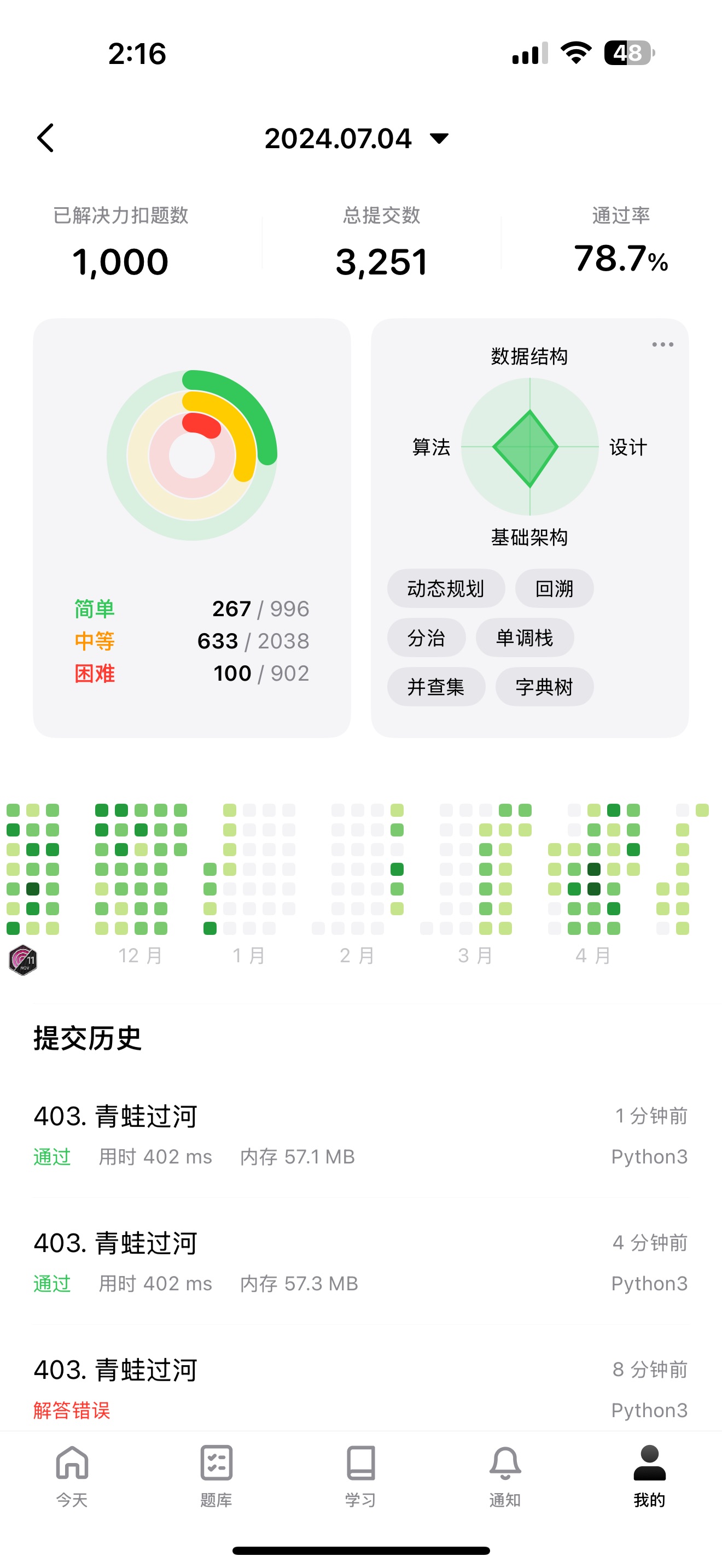Select the 回溯 chip
Viewport: 722px width, 1568px height.
click(x=554, y=589)
